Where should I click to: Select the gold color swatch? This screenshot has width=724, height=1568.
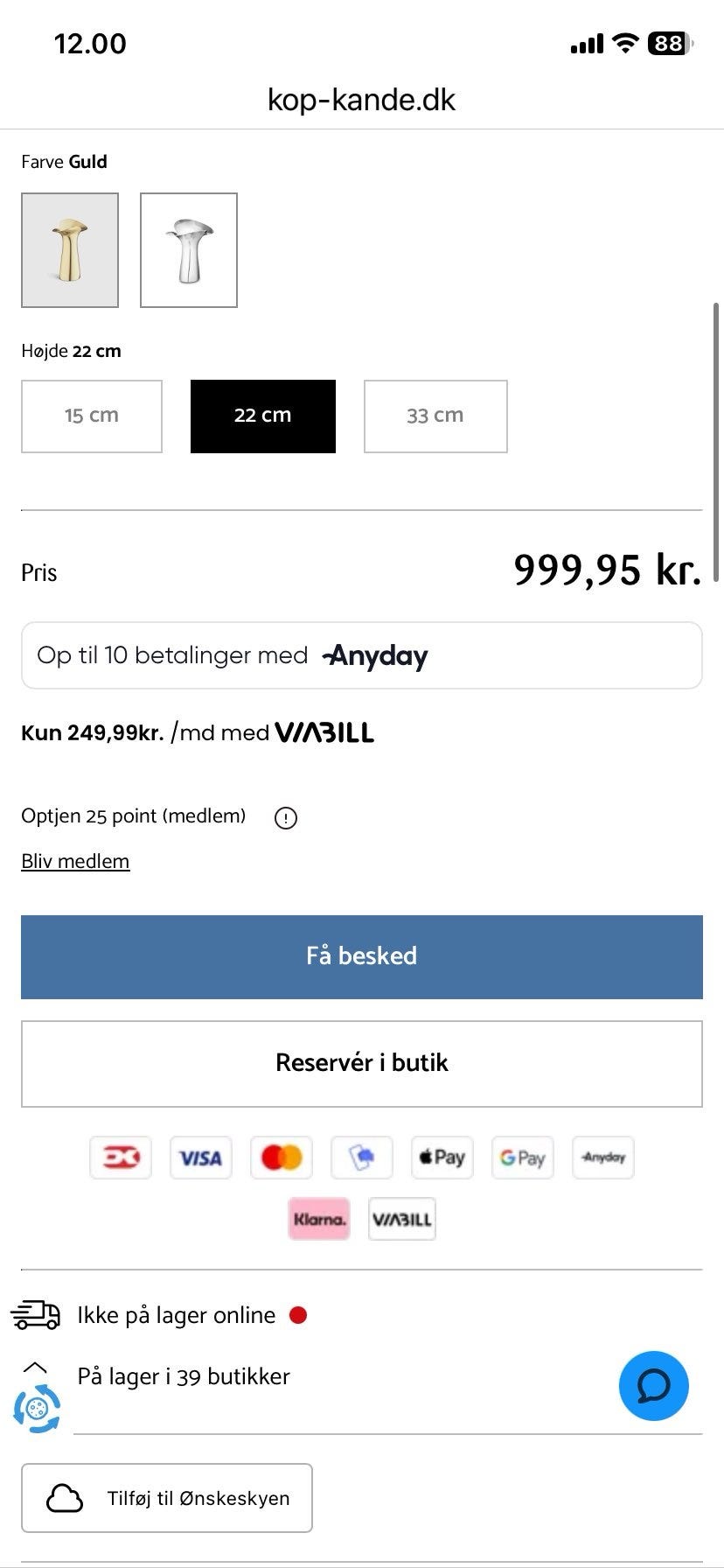point(70,250)
